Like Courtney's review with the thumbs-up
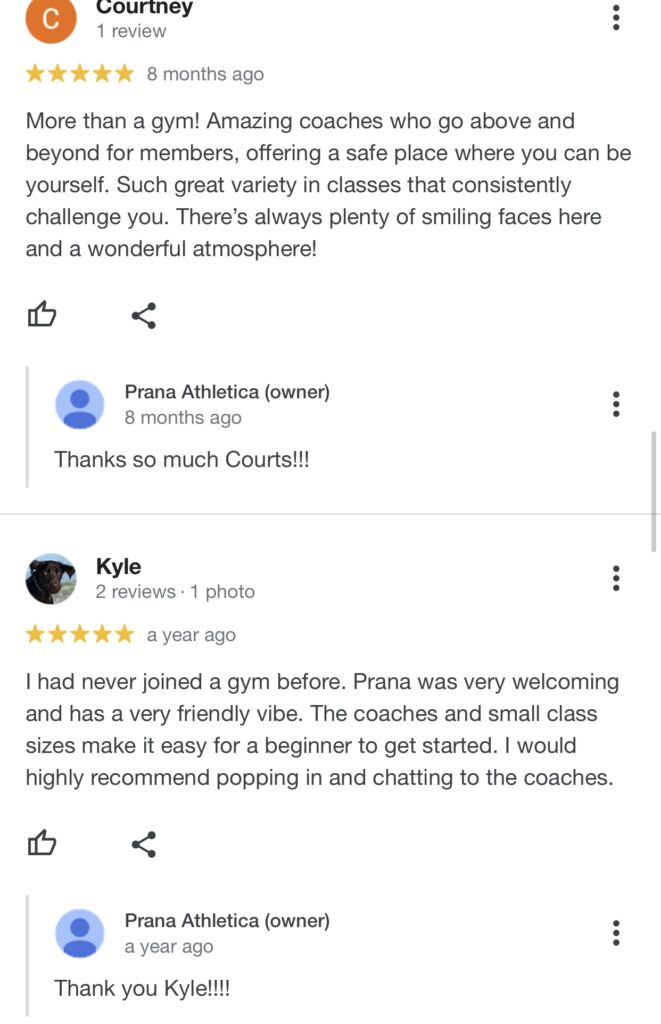The height and width of the screenshot is (1024, 661). tap(41, 316)
